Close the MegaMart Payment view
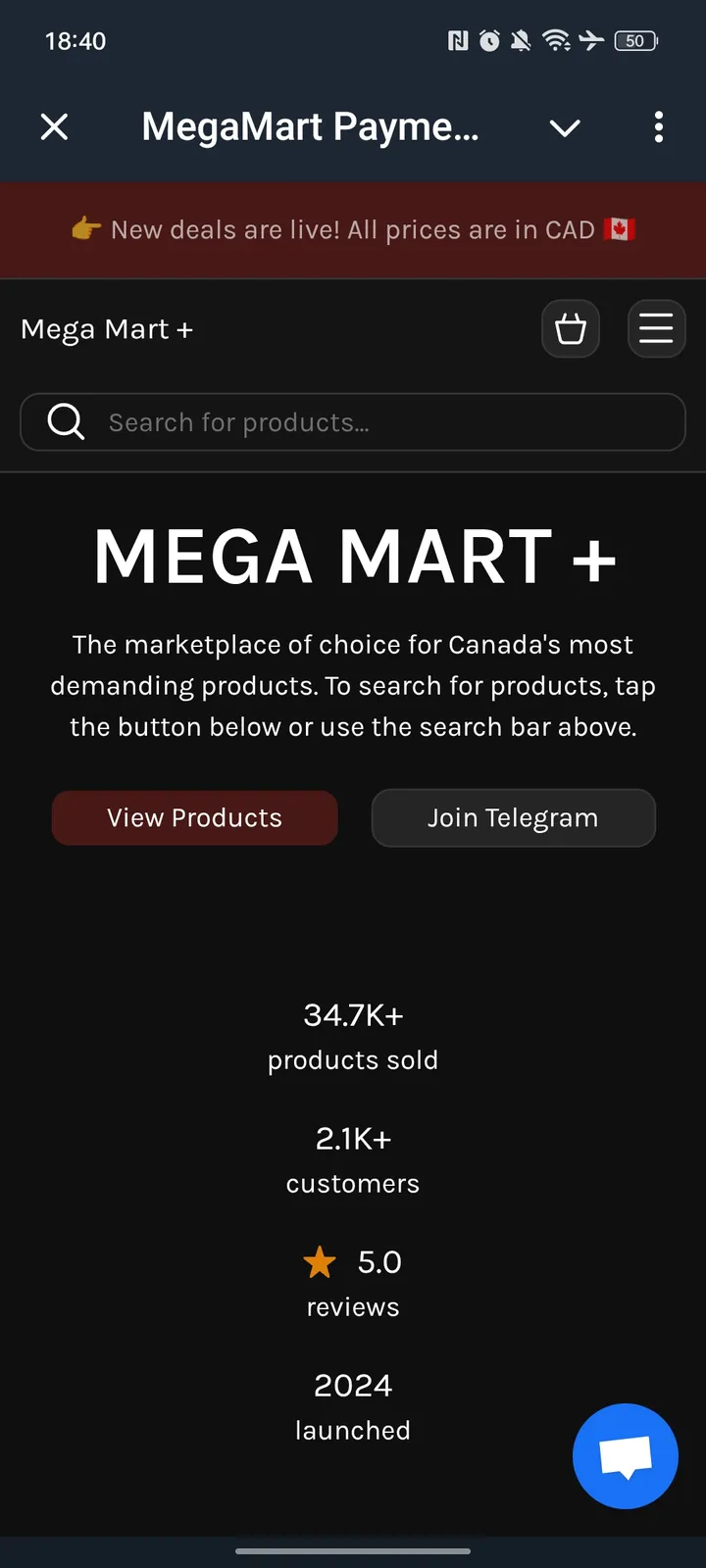 pyautogui.click(x=54, y=126)
